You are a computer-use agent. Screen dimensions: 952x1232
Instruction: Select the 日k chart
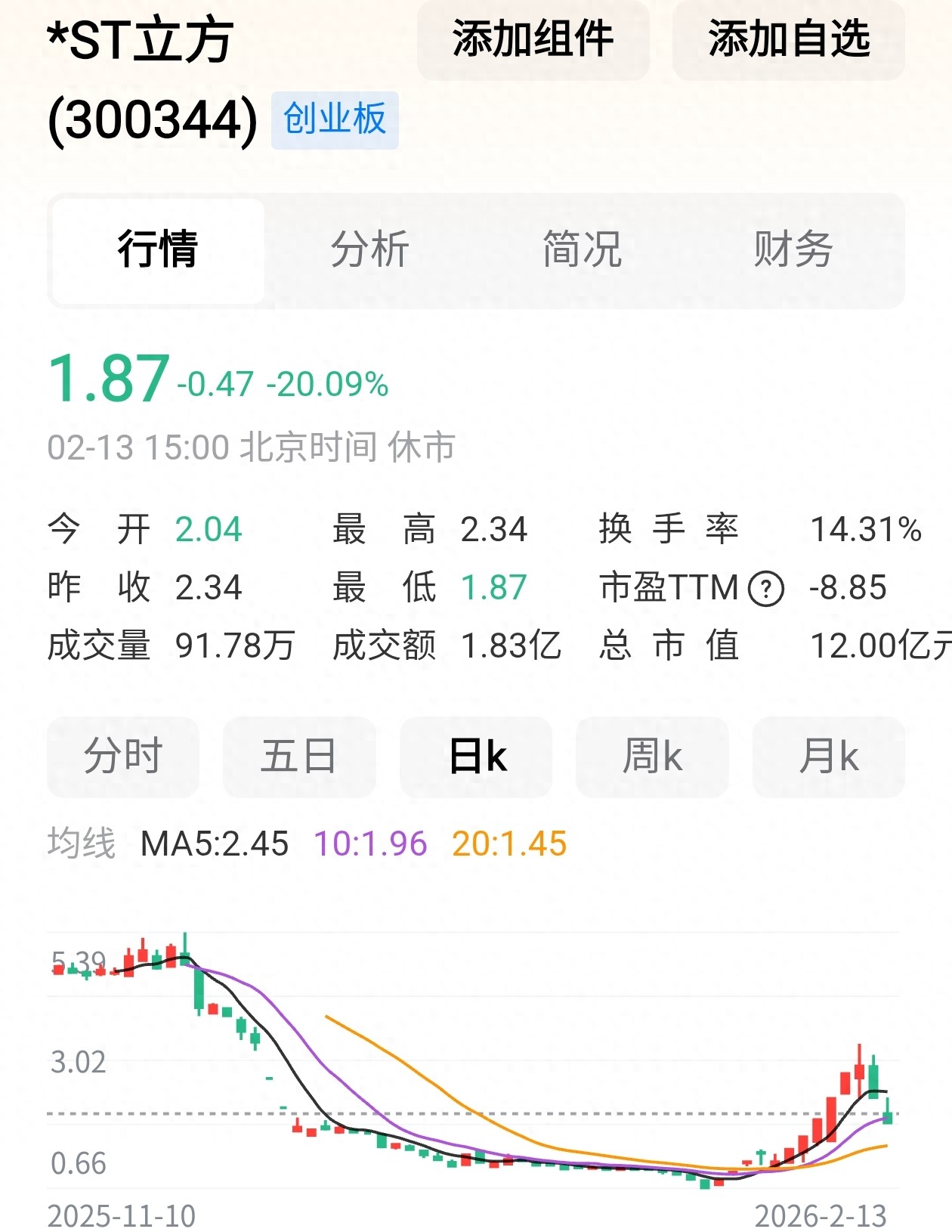pyautogui.click(x=476, y=757)
